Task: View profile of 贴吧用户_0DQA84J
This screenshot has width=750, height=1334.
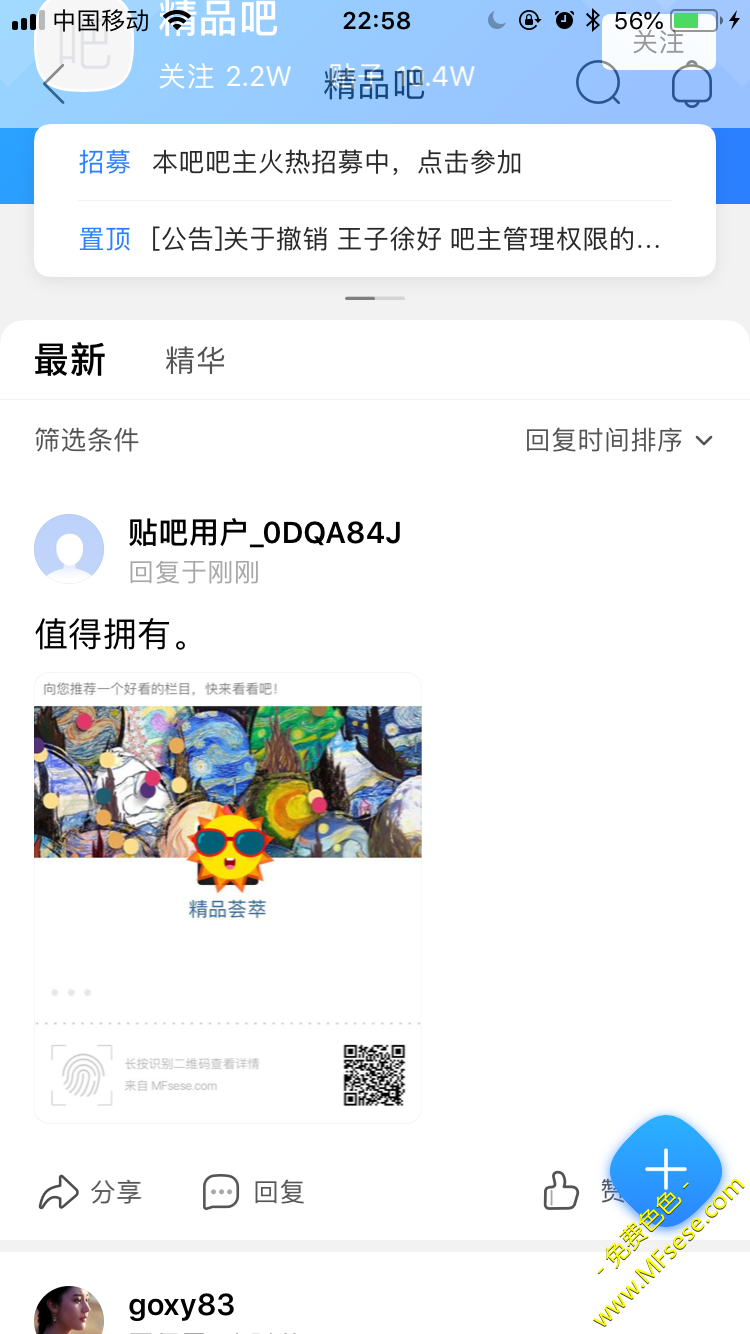Action: tap(69, 549)
